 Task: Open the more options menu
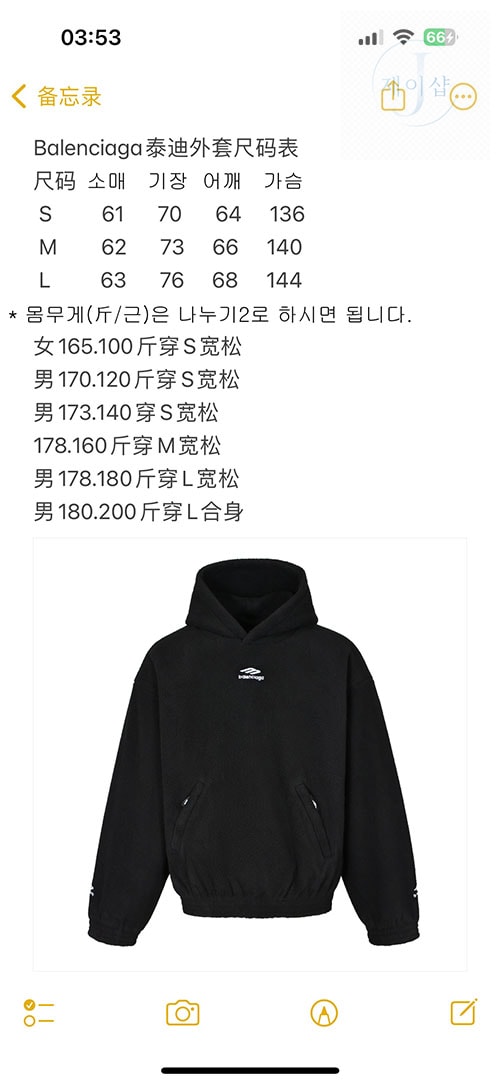(463, 97)
